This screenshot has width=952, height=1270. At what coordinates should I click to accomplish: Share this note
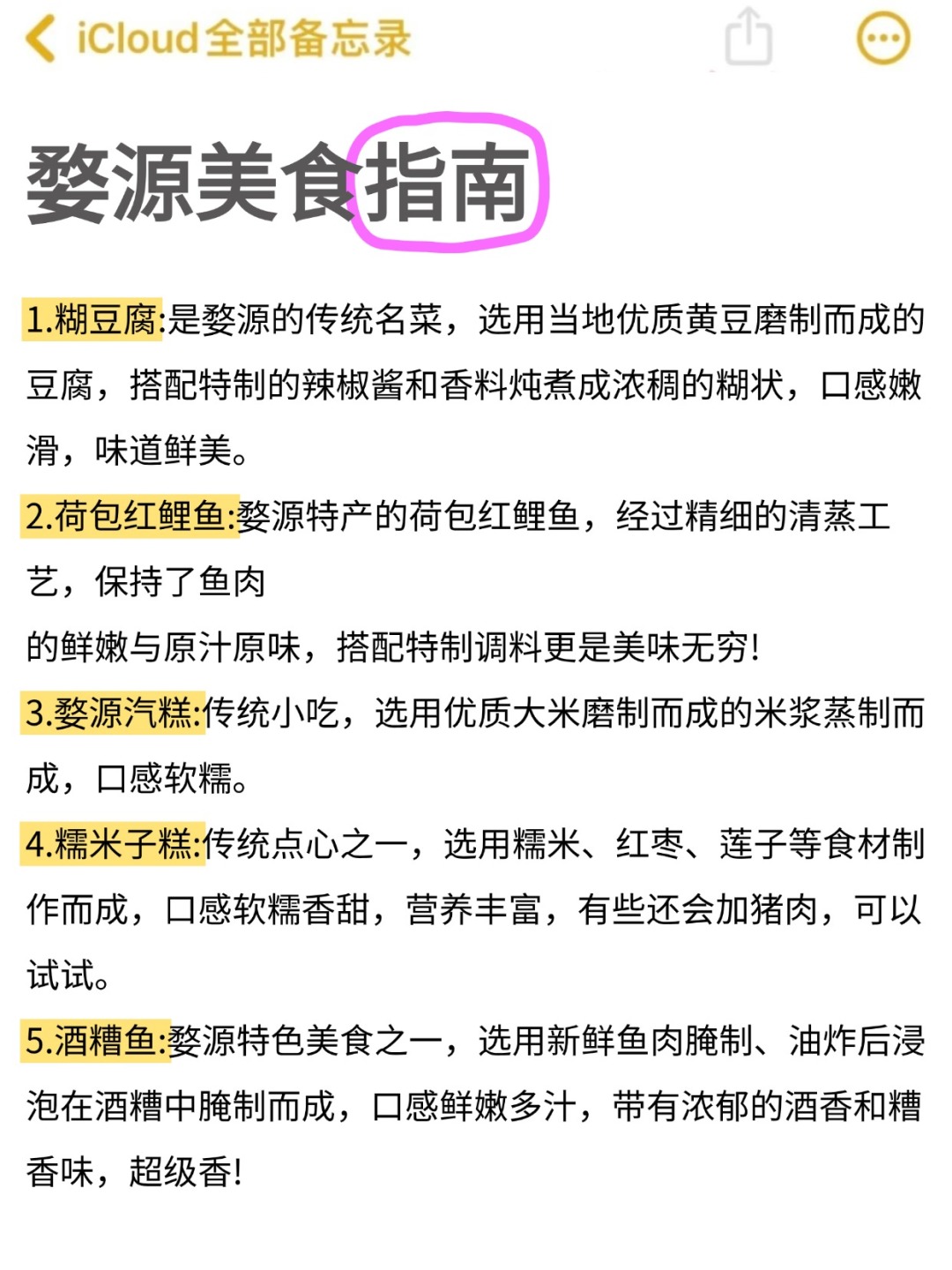tap(747, 37)
